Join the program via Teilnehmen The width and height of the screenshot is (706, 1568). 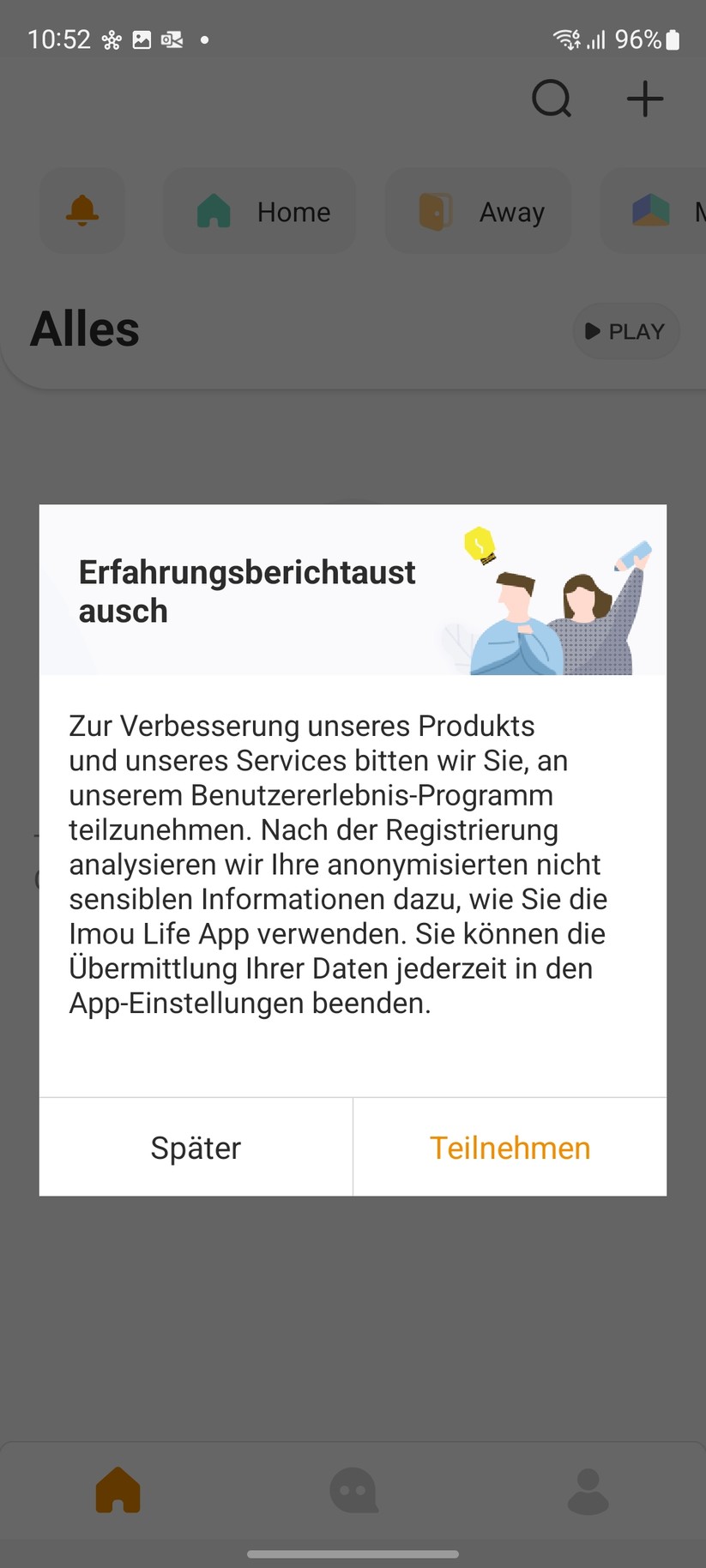click(510, 1148)
